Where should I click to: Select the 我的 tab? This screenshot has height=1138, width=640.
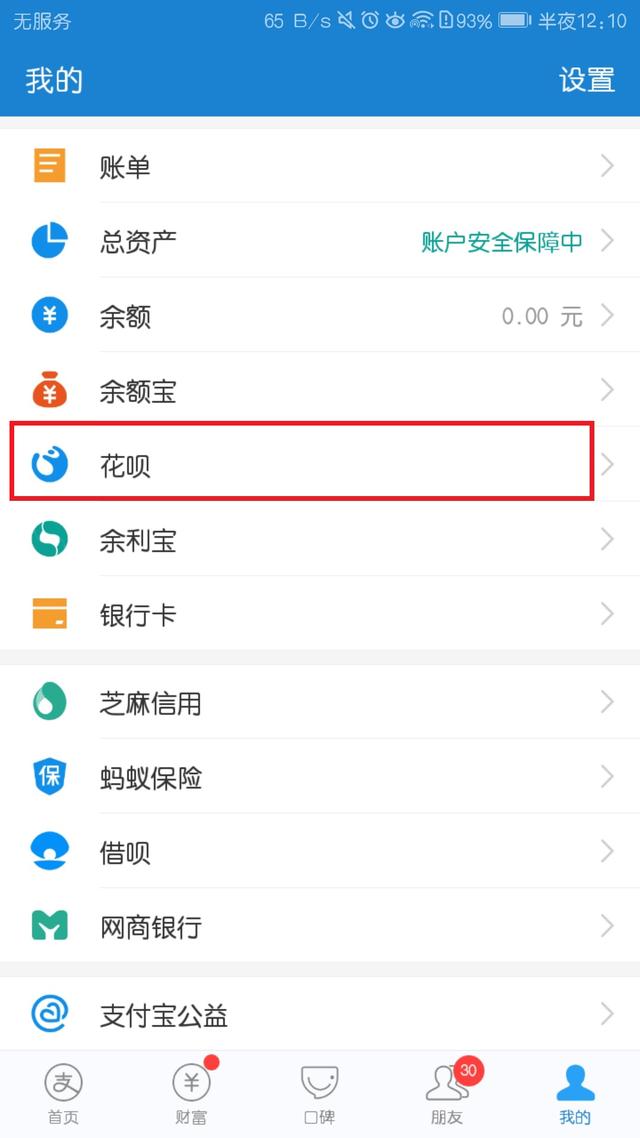(575, 1094)
